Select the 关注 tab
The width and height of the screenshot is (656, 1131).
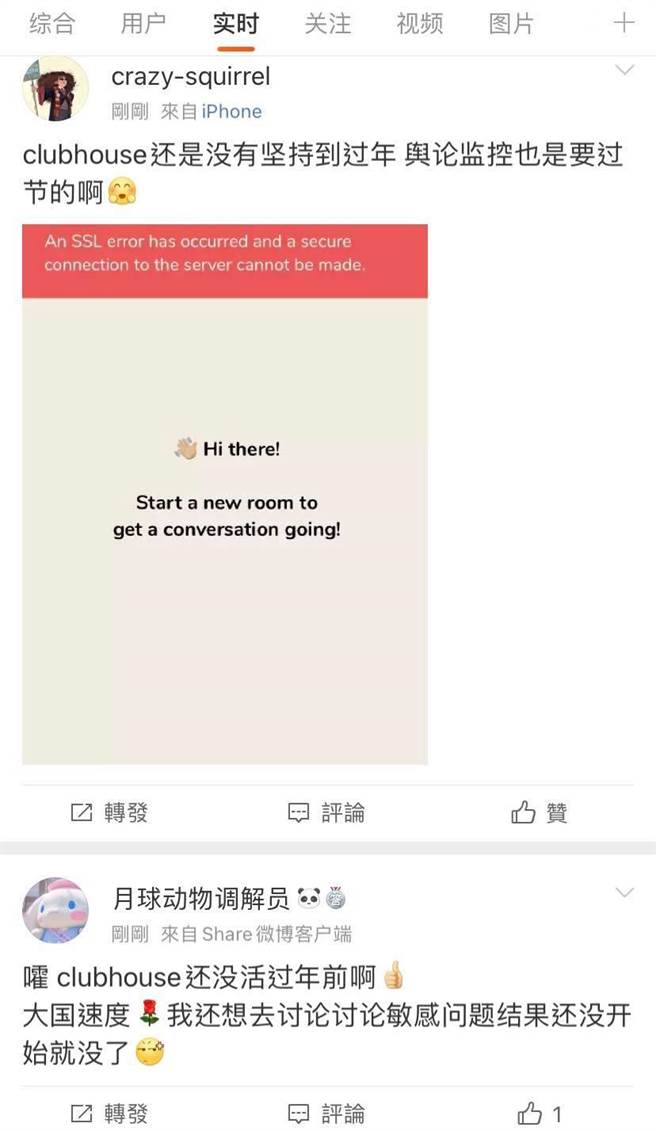tap(327, 24)
